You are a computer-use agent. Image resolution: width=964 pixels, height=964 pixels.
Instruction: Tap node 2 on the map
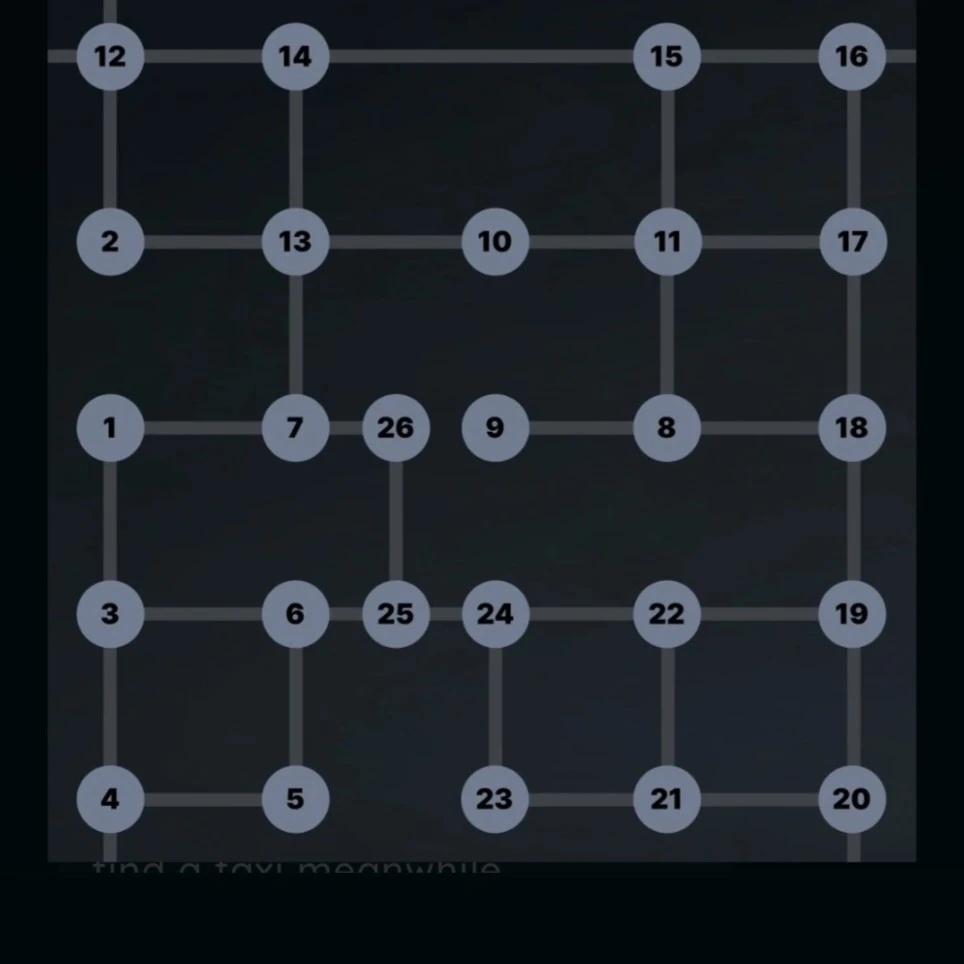[110, 242]
